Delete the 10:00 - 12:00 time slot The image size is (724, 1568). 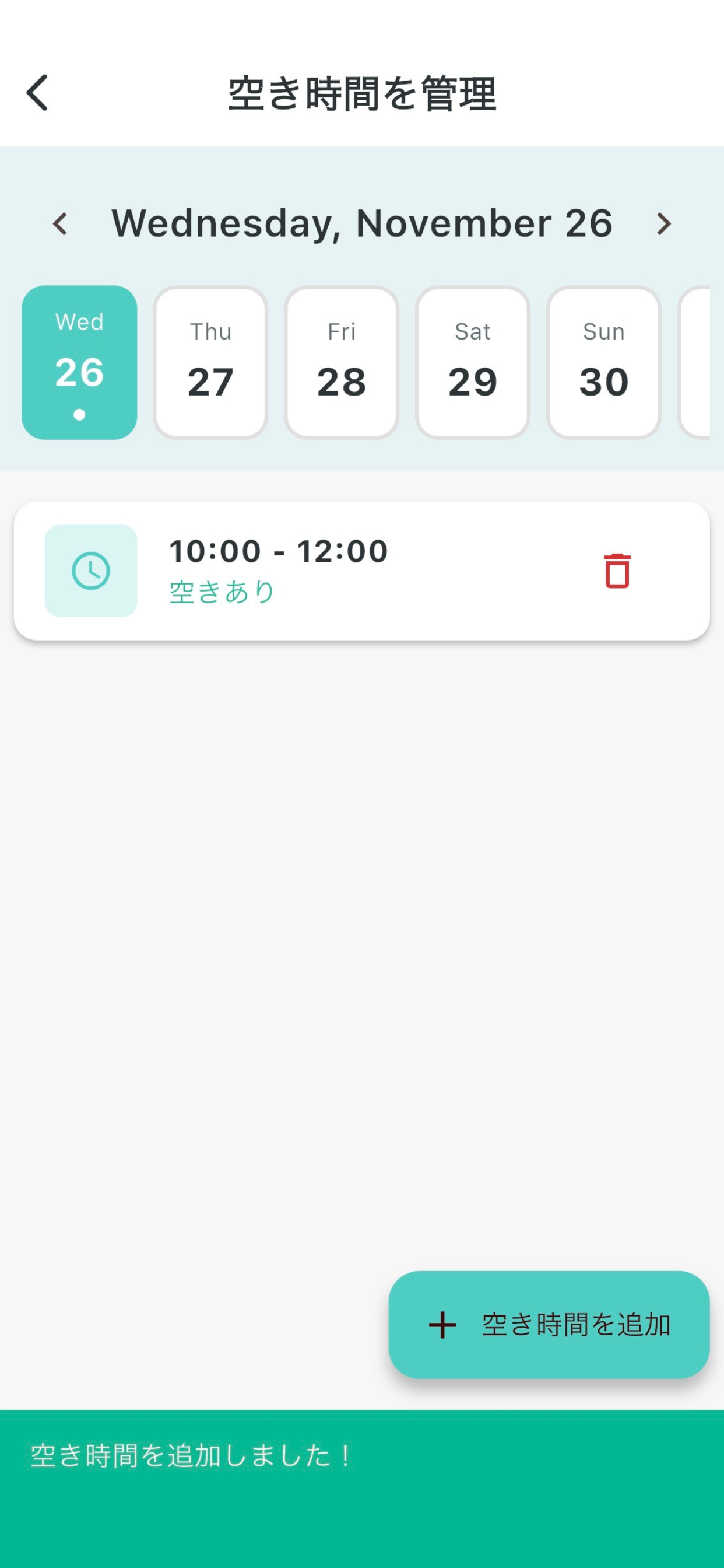coord(617,571)
